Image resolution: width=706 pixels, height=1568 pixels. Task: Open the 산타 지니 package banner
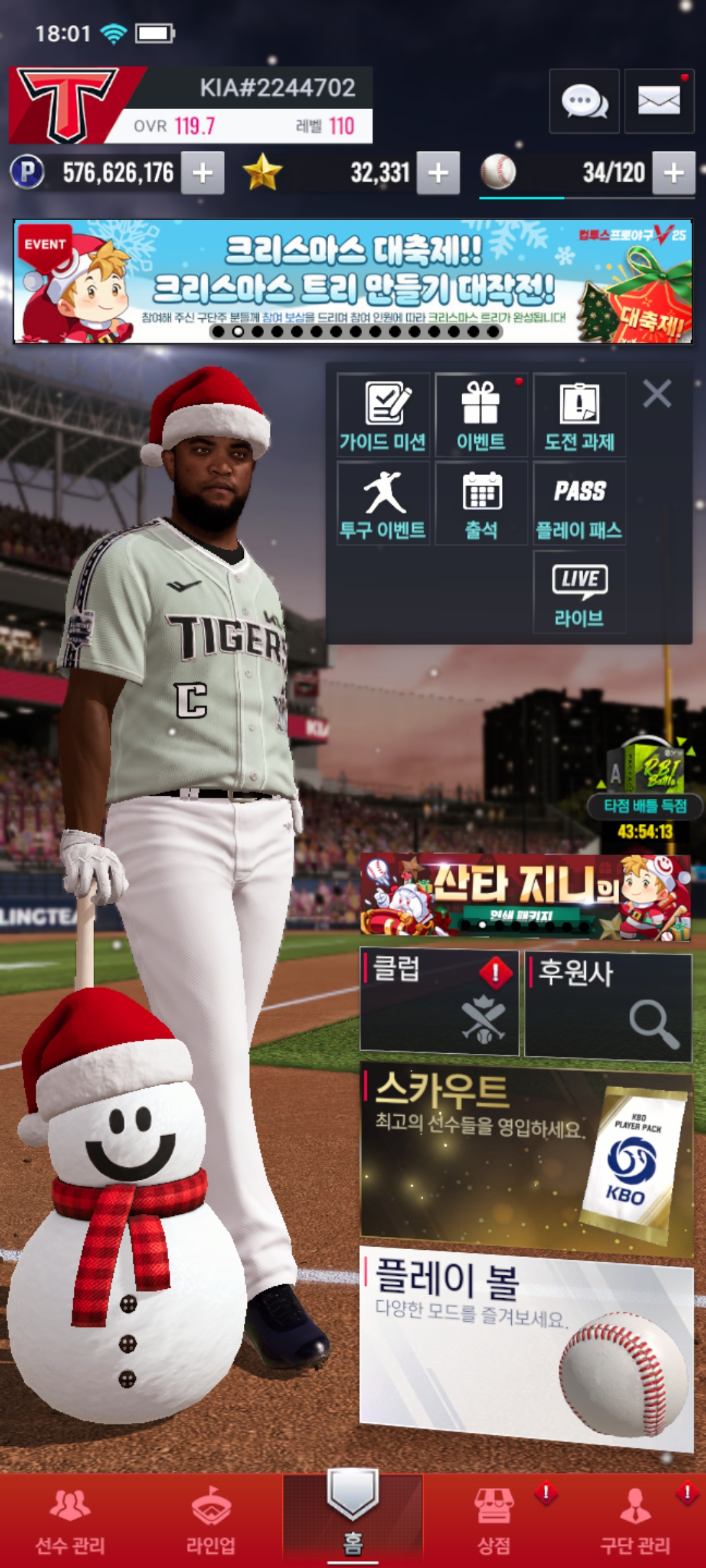pyautogui.click(x=526, y=896)
